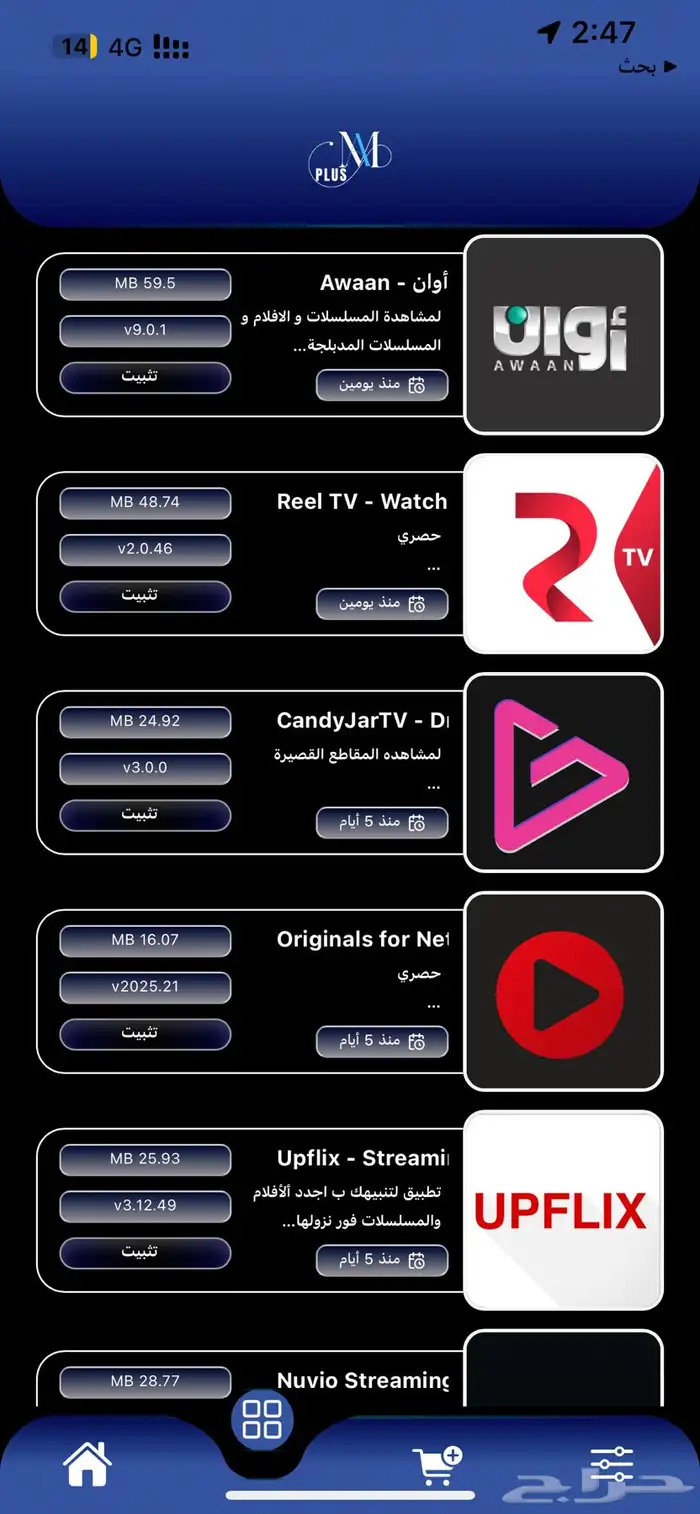Open the Reel TV icon tile
This screenshot has width=700, height=1514.
563,553
